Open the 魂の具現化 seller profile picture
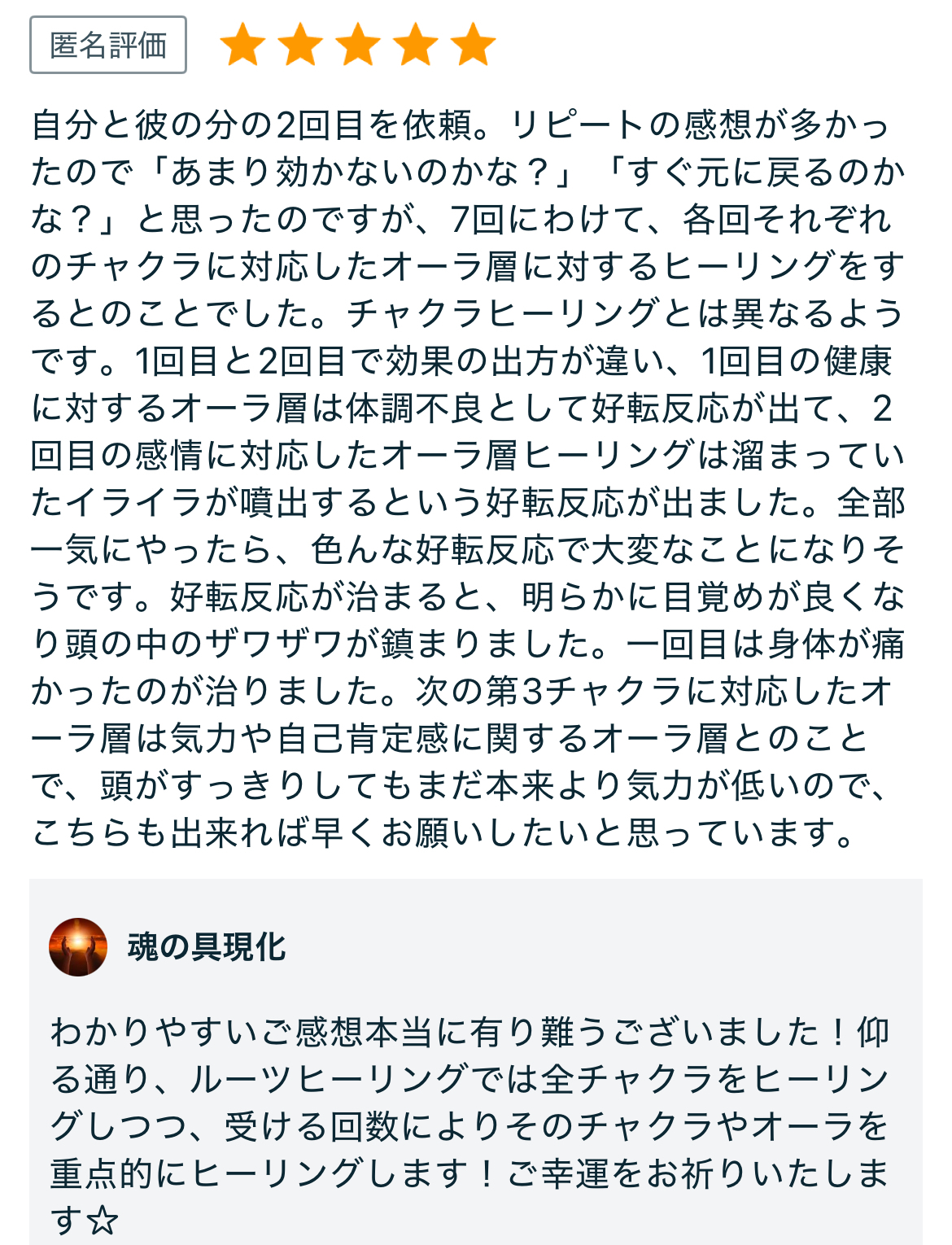The image size is (952, 1245). [x=78, y=947]
